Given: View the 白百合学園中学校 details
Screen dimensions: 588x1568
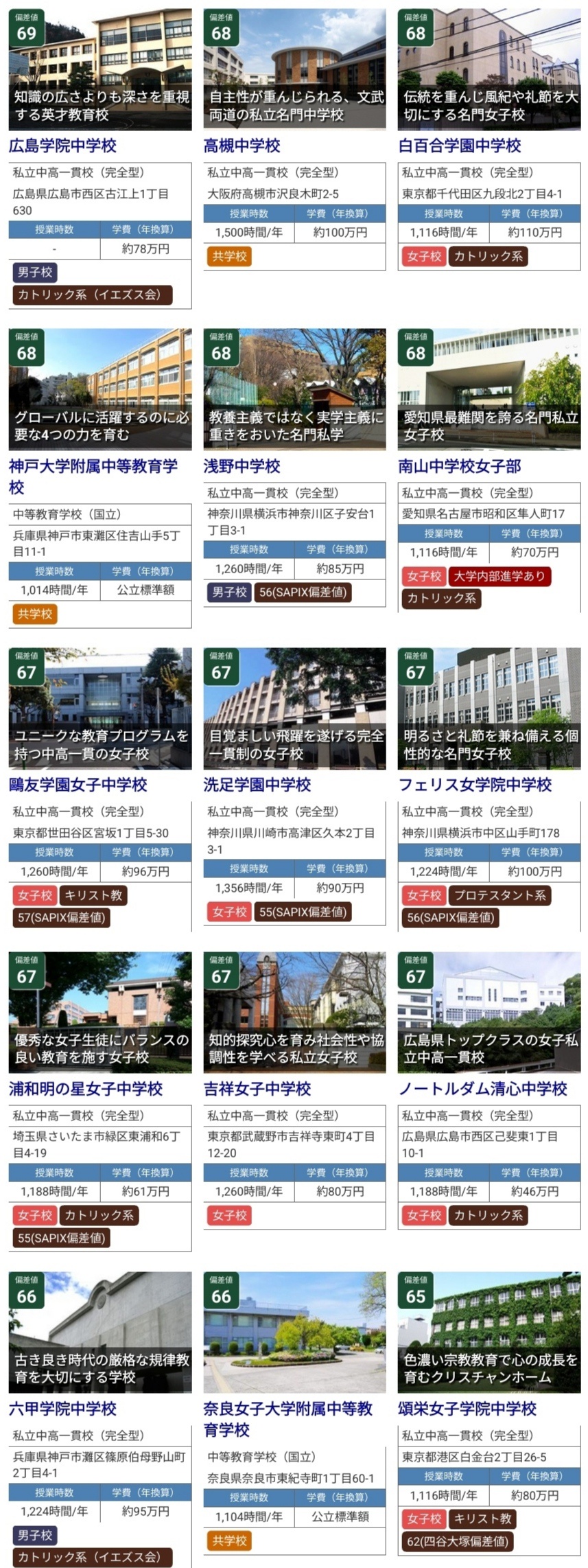Looking at the screenshot, I should (x=459, y=146).
